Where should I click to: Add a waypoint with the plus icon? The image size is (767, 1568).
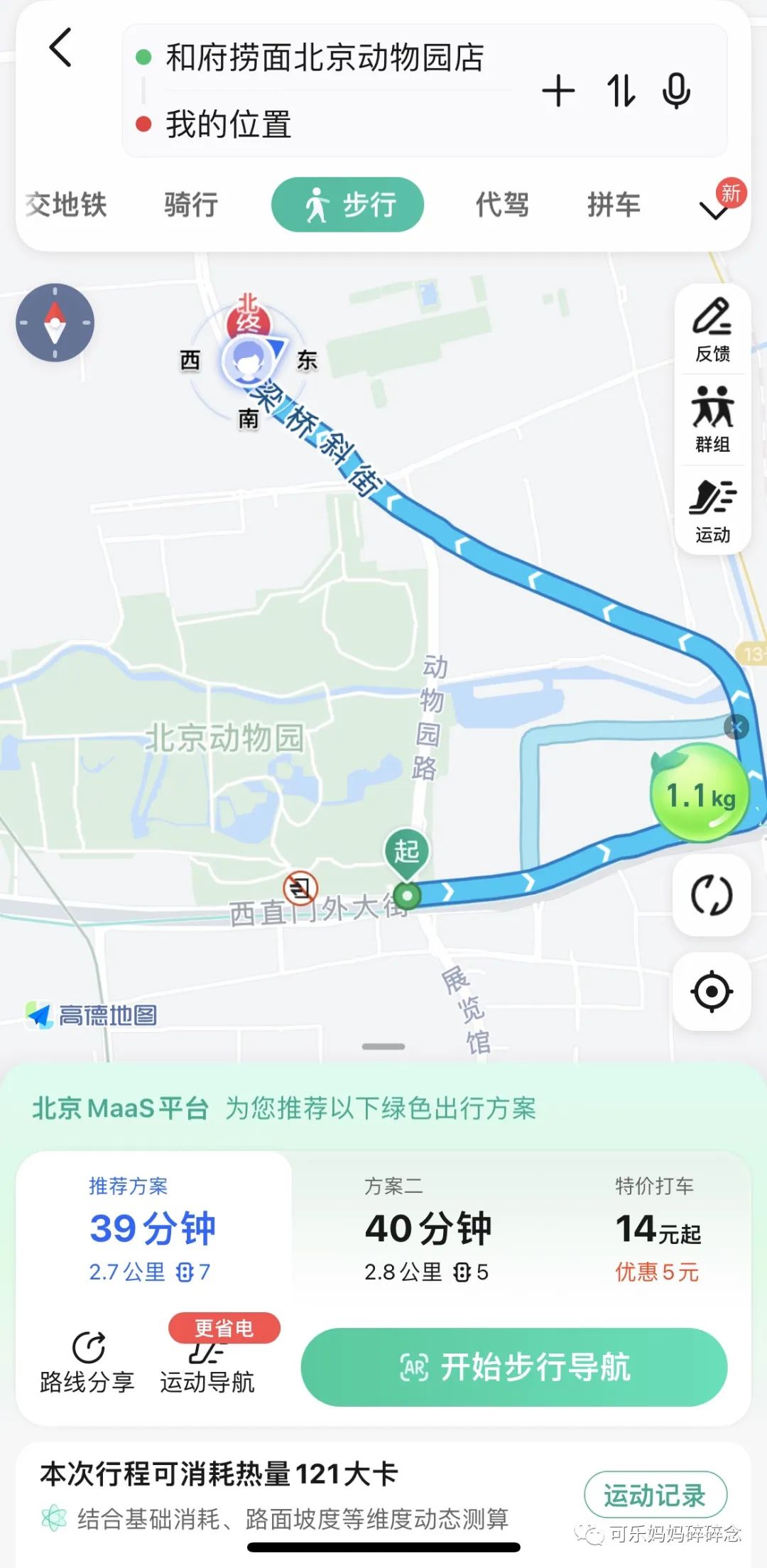pos(558,91)
